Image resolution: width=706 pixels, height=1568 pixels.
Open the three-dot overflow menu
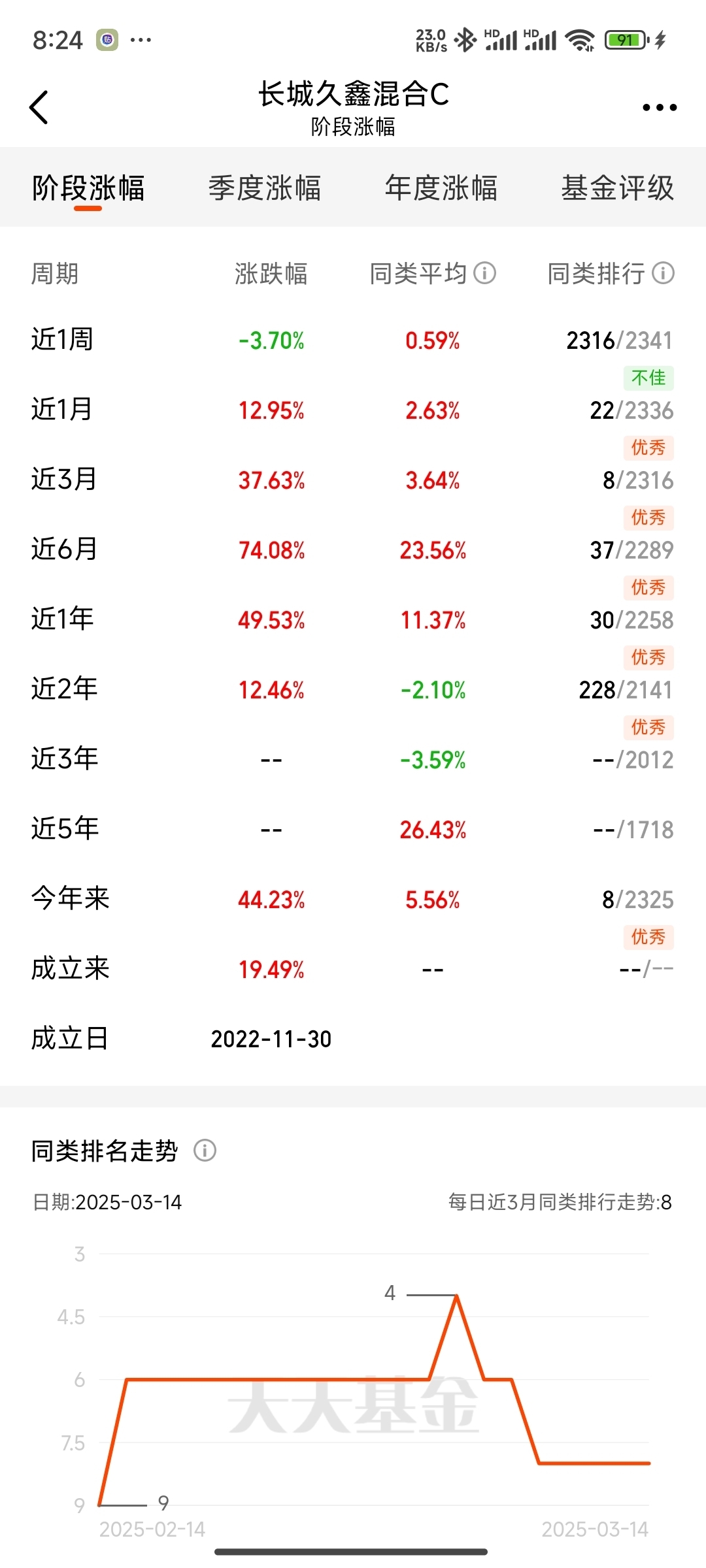(659, 107)
